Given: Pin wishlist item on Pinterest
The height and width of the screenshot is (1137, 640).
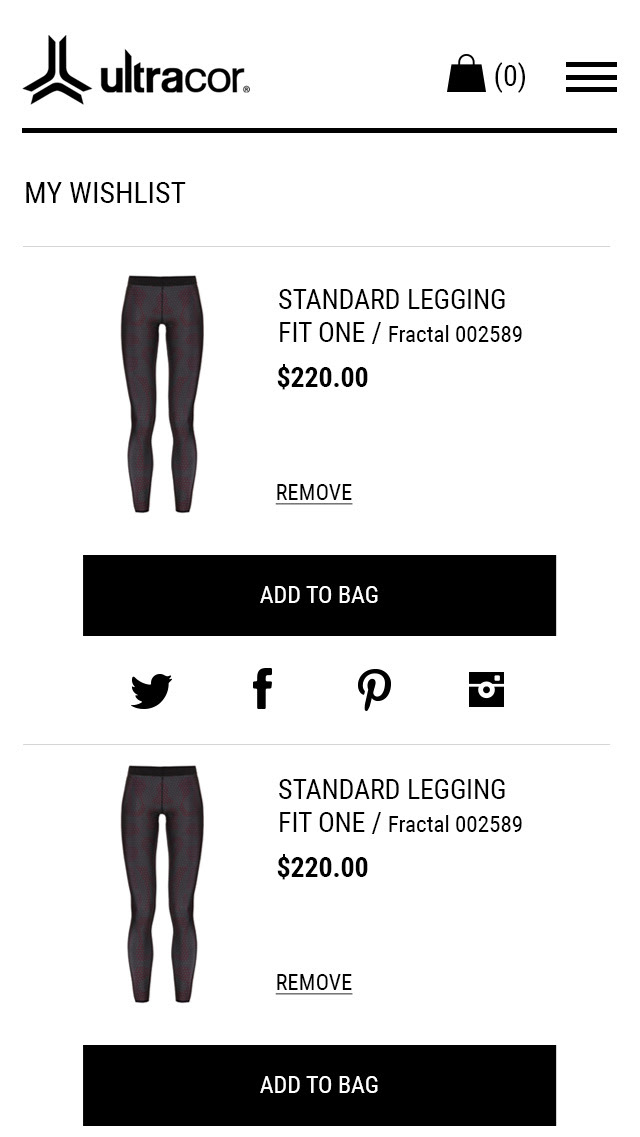Looking at the screenshot, I should coord(374,690).
